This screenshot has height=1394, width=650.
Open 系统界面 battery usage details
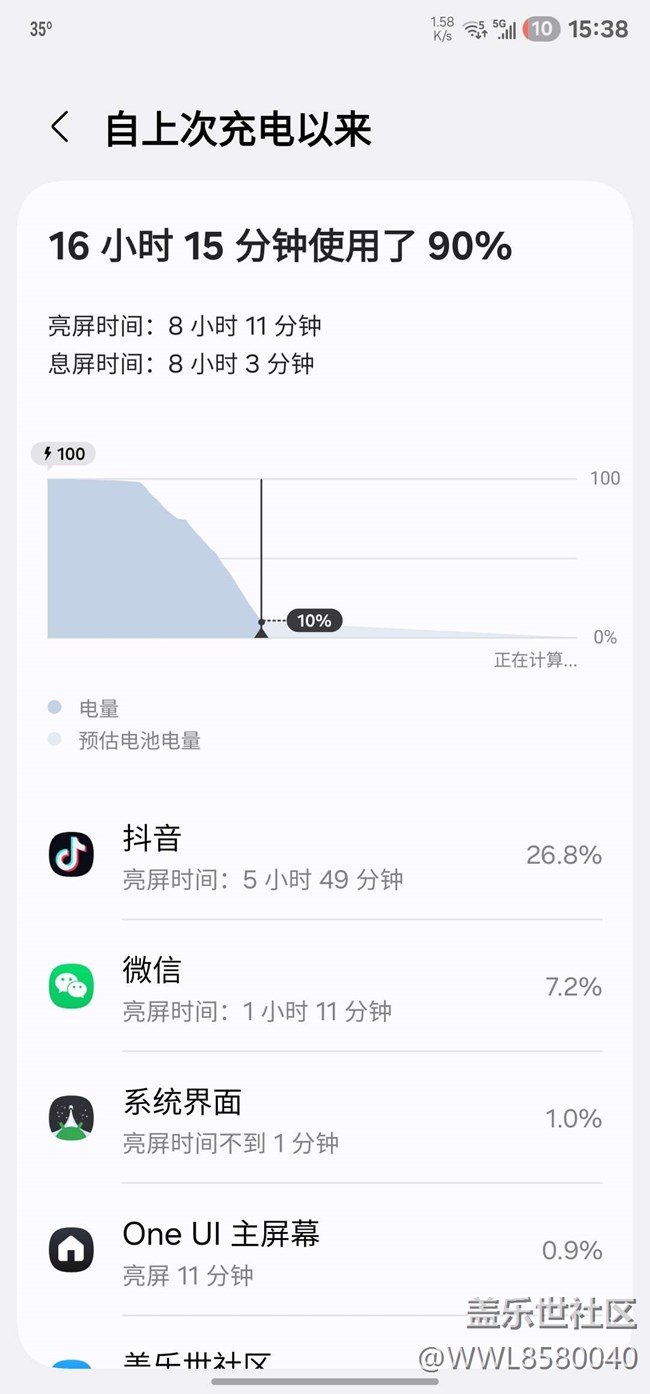(x=325, y=1119)
